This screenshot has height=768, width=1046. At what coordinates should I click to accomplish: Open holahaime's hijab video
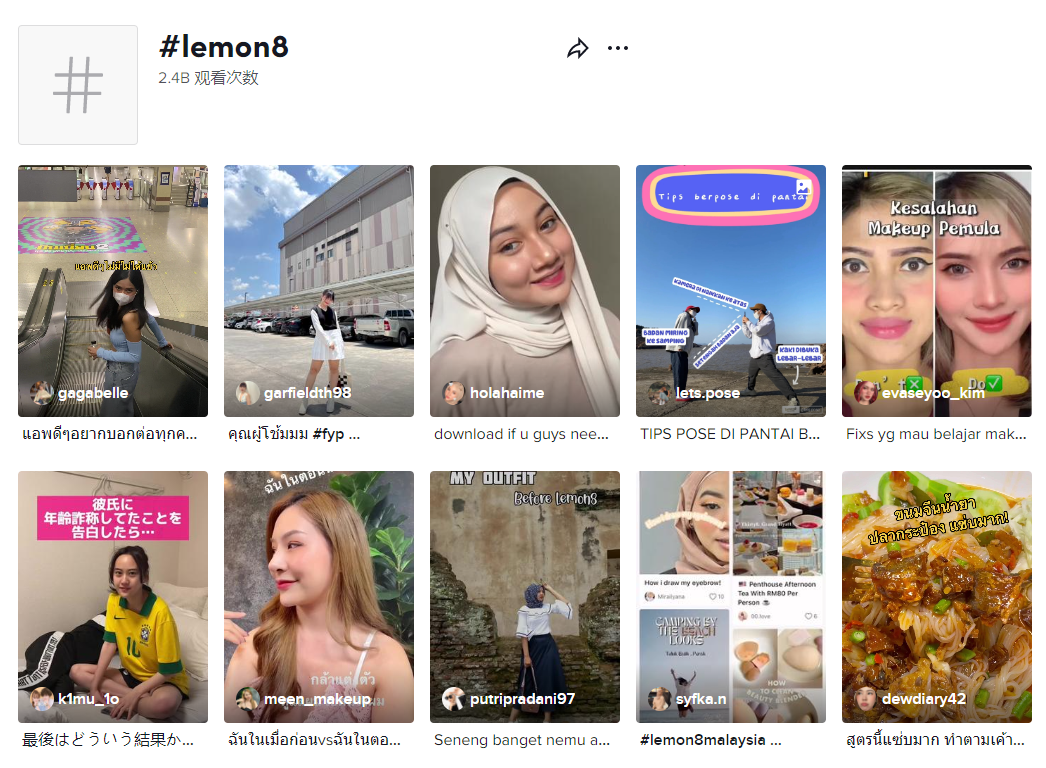[525, 290]
